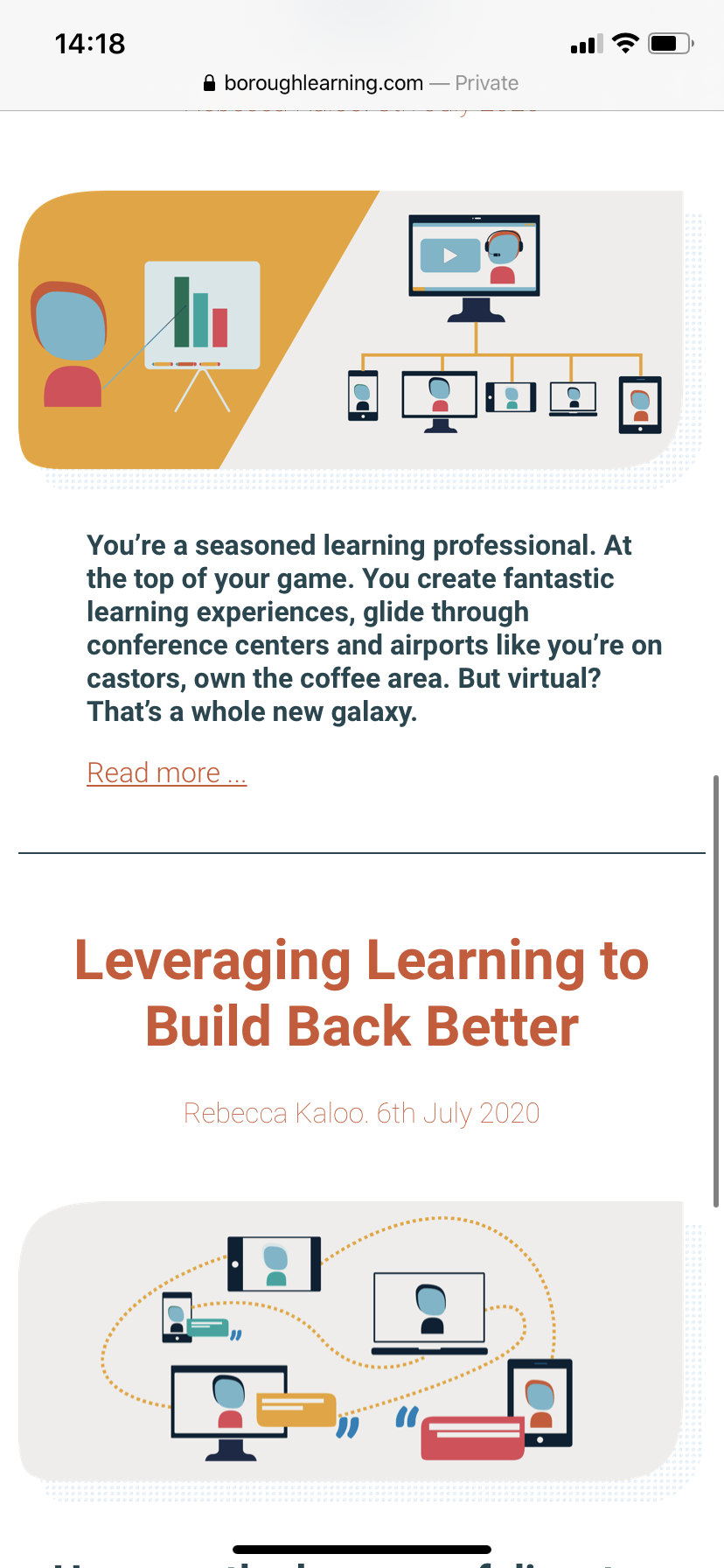The width and height of the screenshot is (724, 1568).
Task: Open the Leveraging Learning to Build Back Better article
Action: 361,993
